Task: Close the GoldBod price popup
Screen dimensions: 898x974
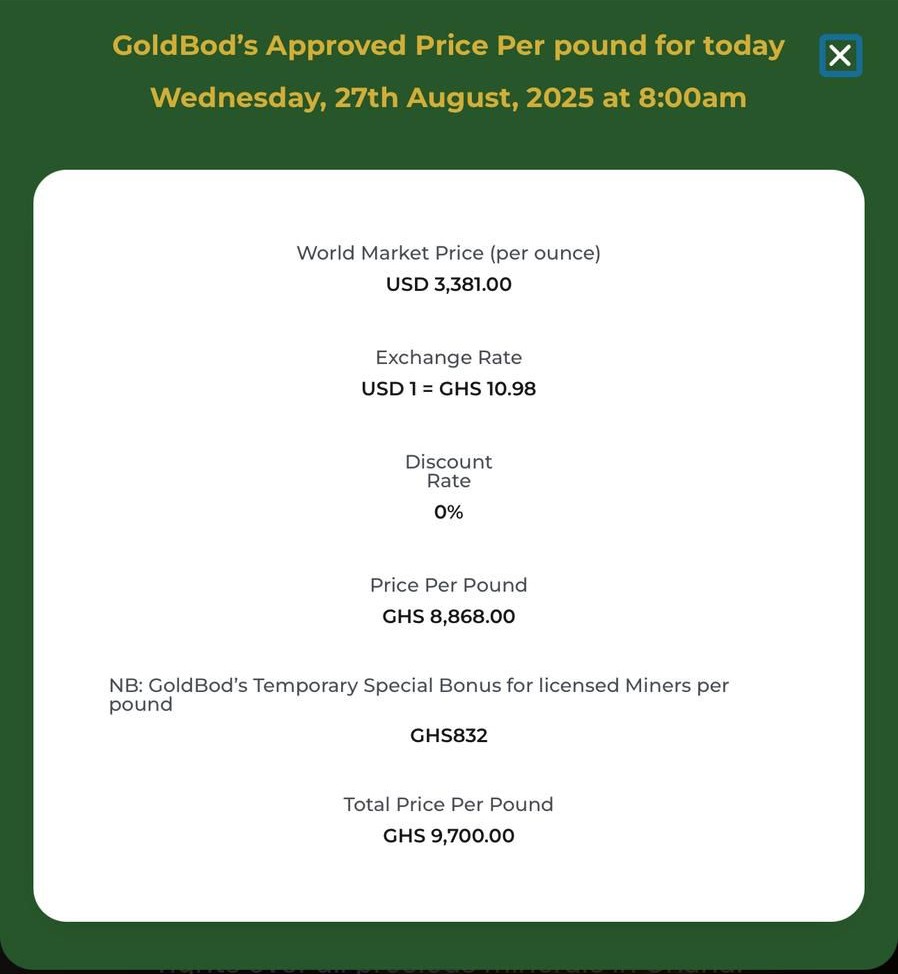Action: pyautogui.click(x=840, y=56)
